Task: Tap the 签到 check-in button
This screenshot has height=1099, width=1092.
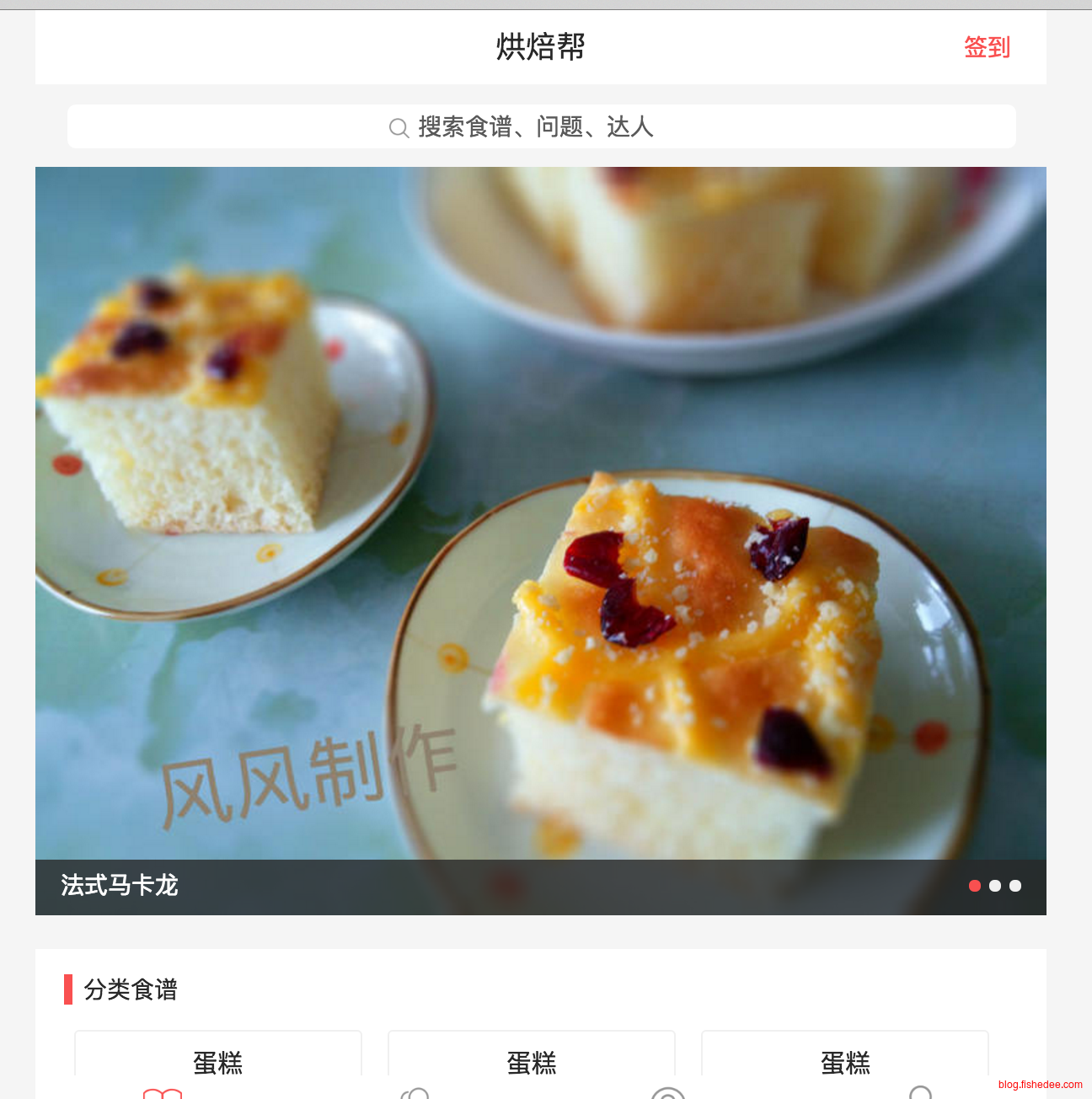Action: (987, 47)
